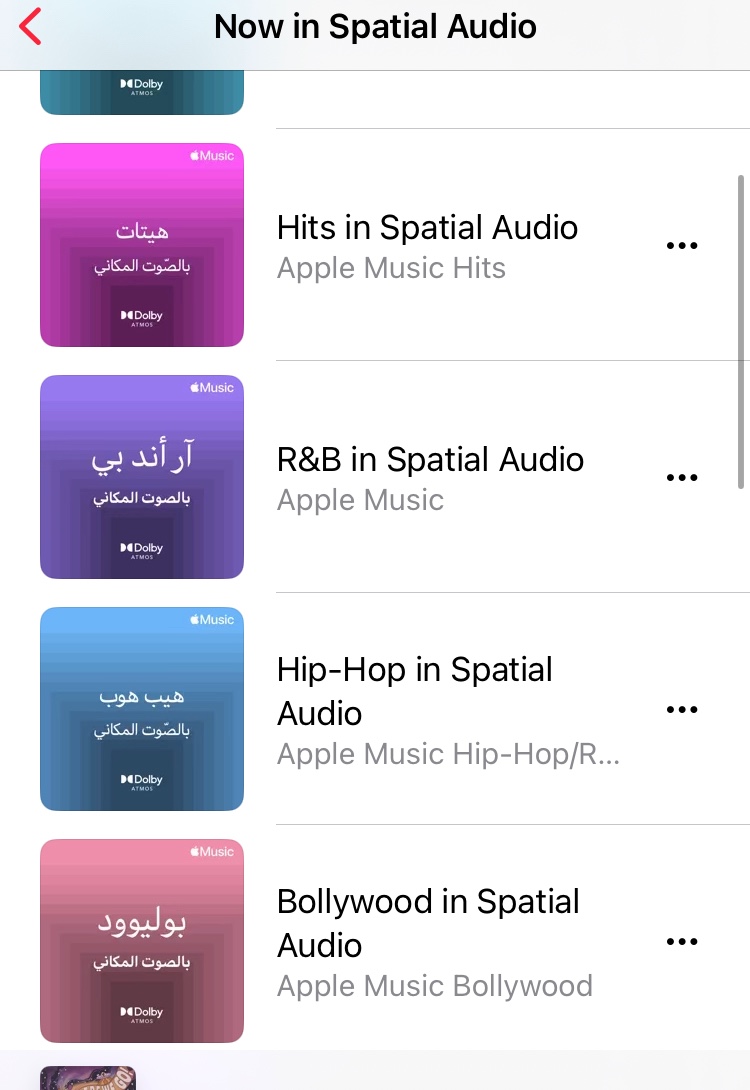The image size is (750, 1090).
Task: Open more options for Bollywood in Spatial Audio
Action: 682,941
